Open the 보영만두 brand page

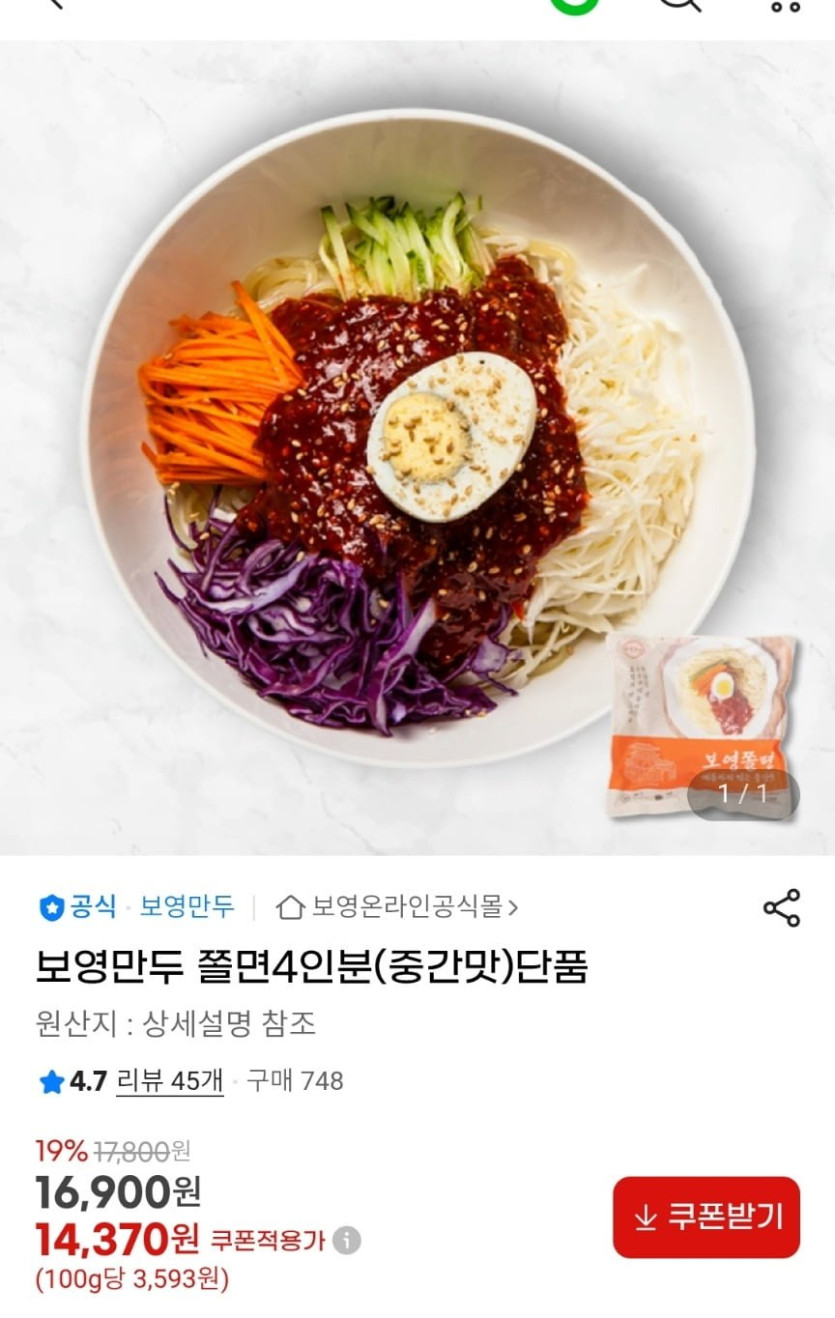tap(187, 907)
